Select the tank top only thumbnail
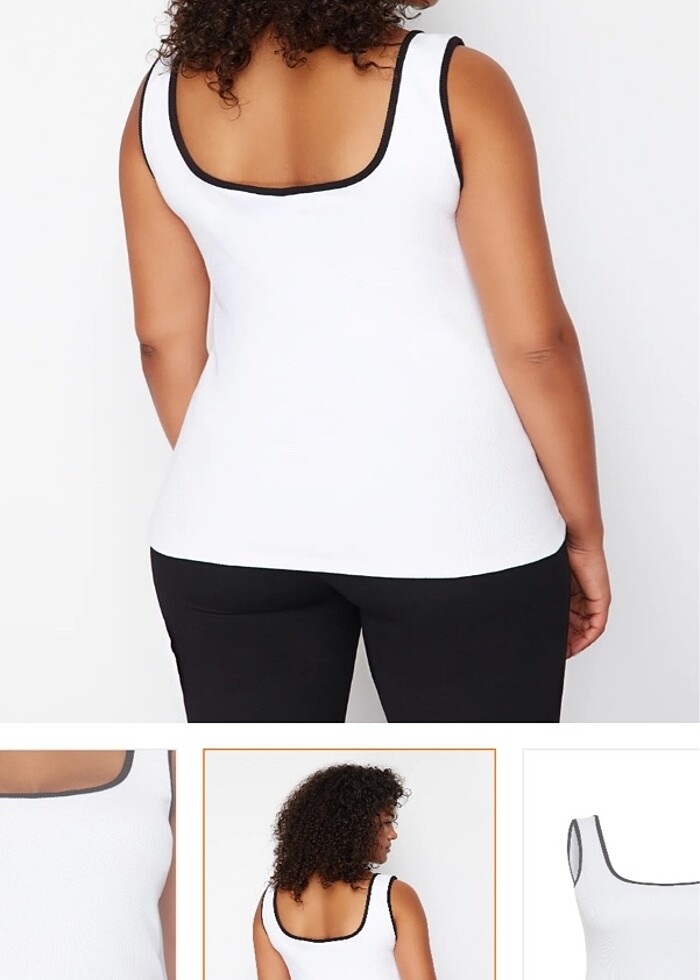700x980 pixels. [612, 864]
